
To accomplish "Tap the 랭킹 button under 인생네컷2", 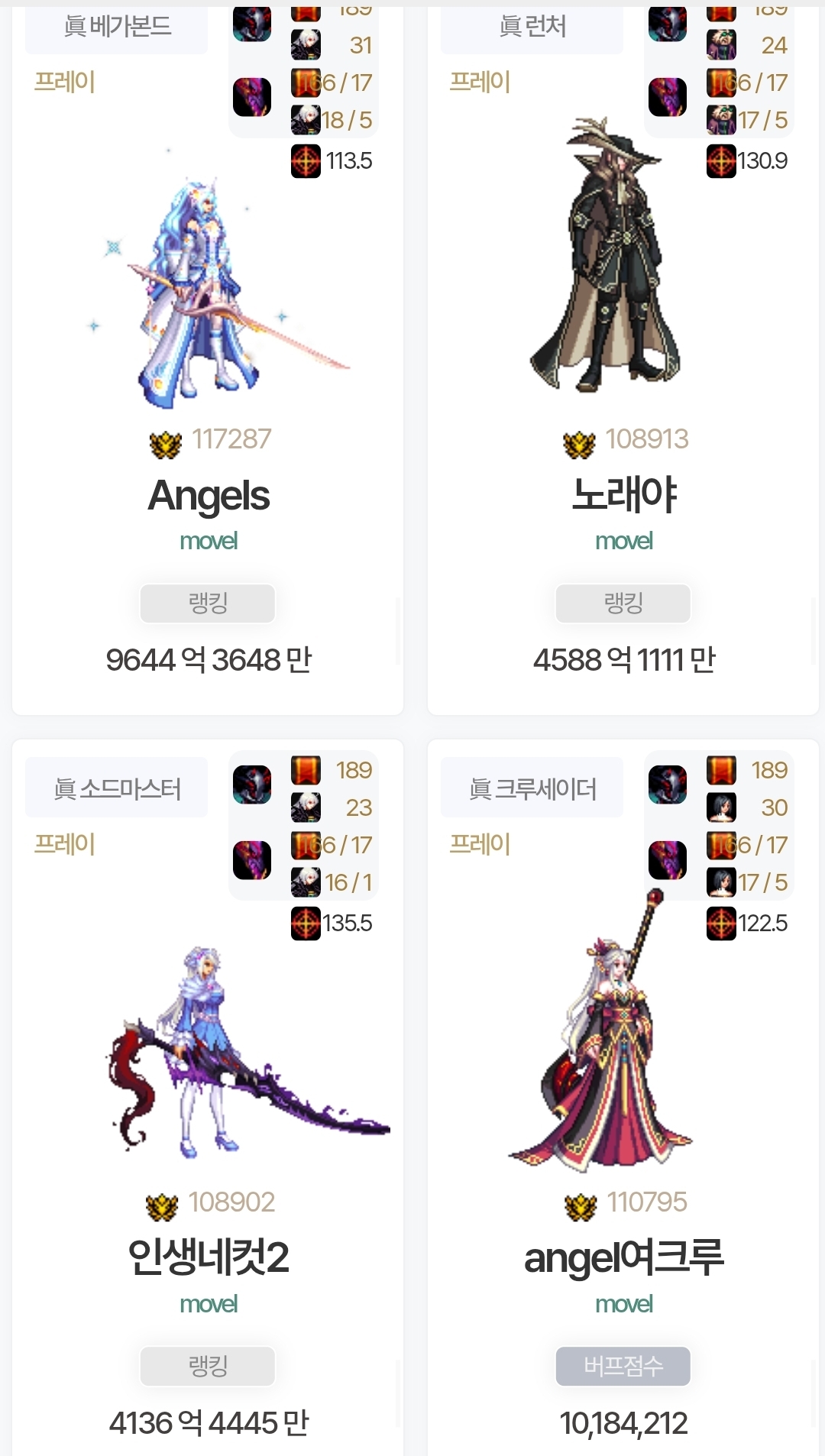I will tap(208, 1366).
